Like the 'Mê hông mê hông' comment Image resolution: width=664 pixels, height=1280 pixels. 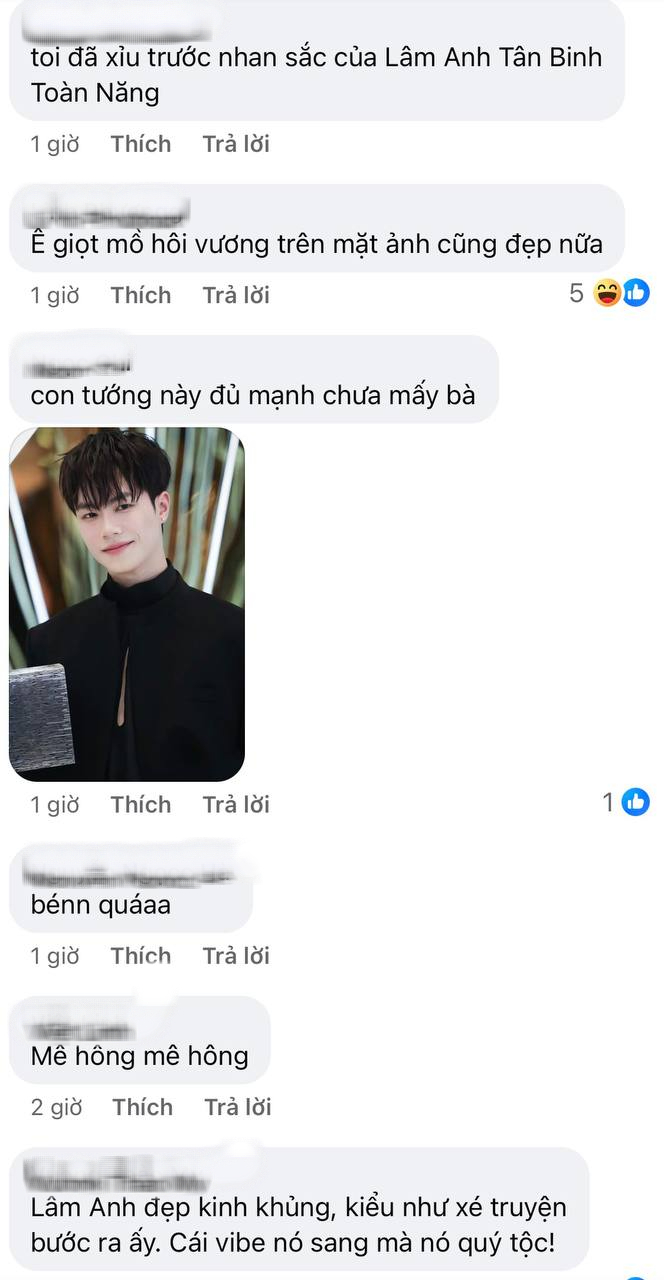[142, 1107]
